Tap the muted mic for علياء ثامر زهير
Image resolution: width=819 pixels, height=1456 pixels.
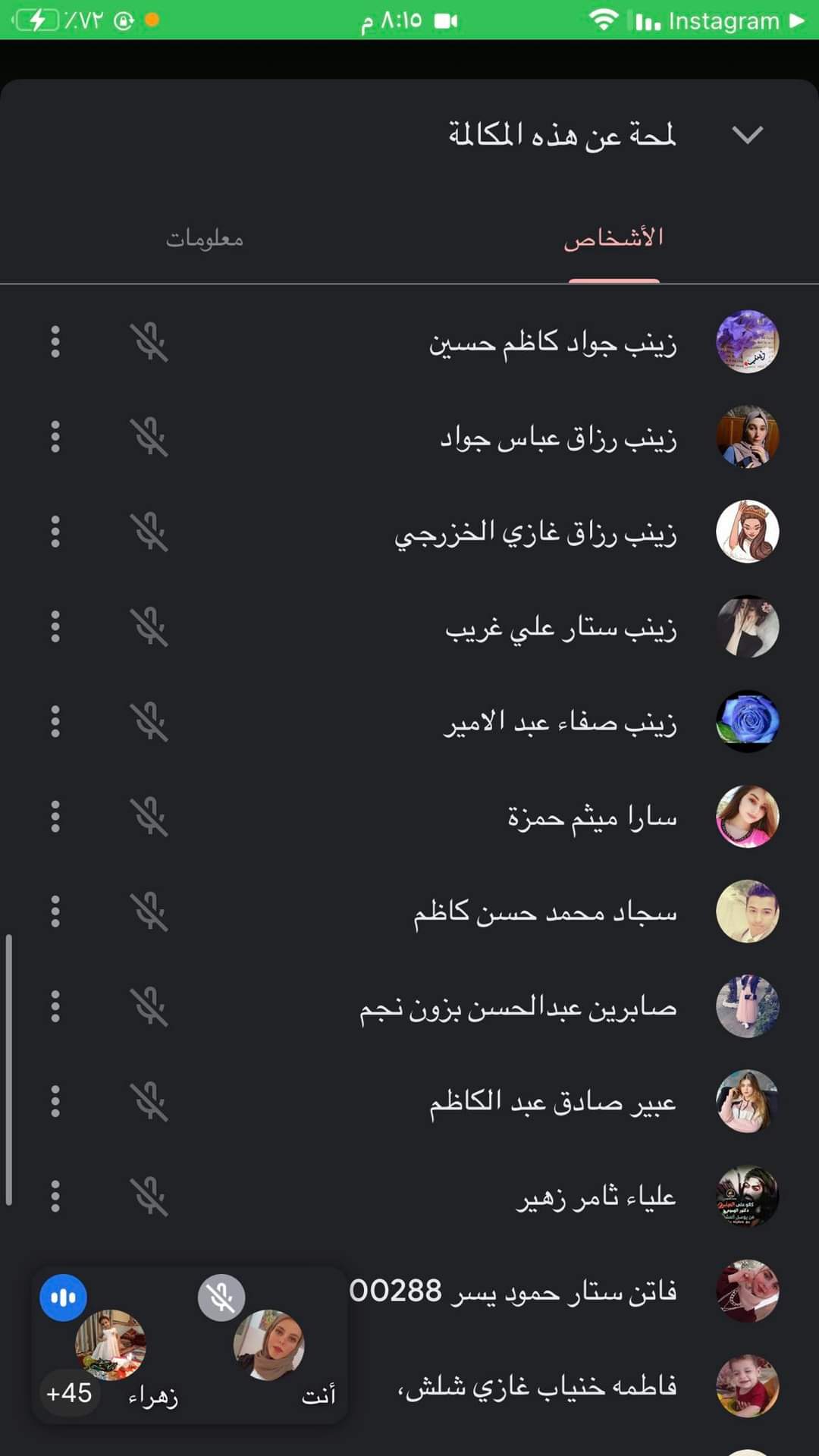tap(149, 1196)
